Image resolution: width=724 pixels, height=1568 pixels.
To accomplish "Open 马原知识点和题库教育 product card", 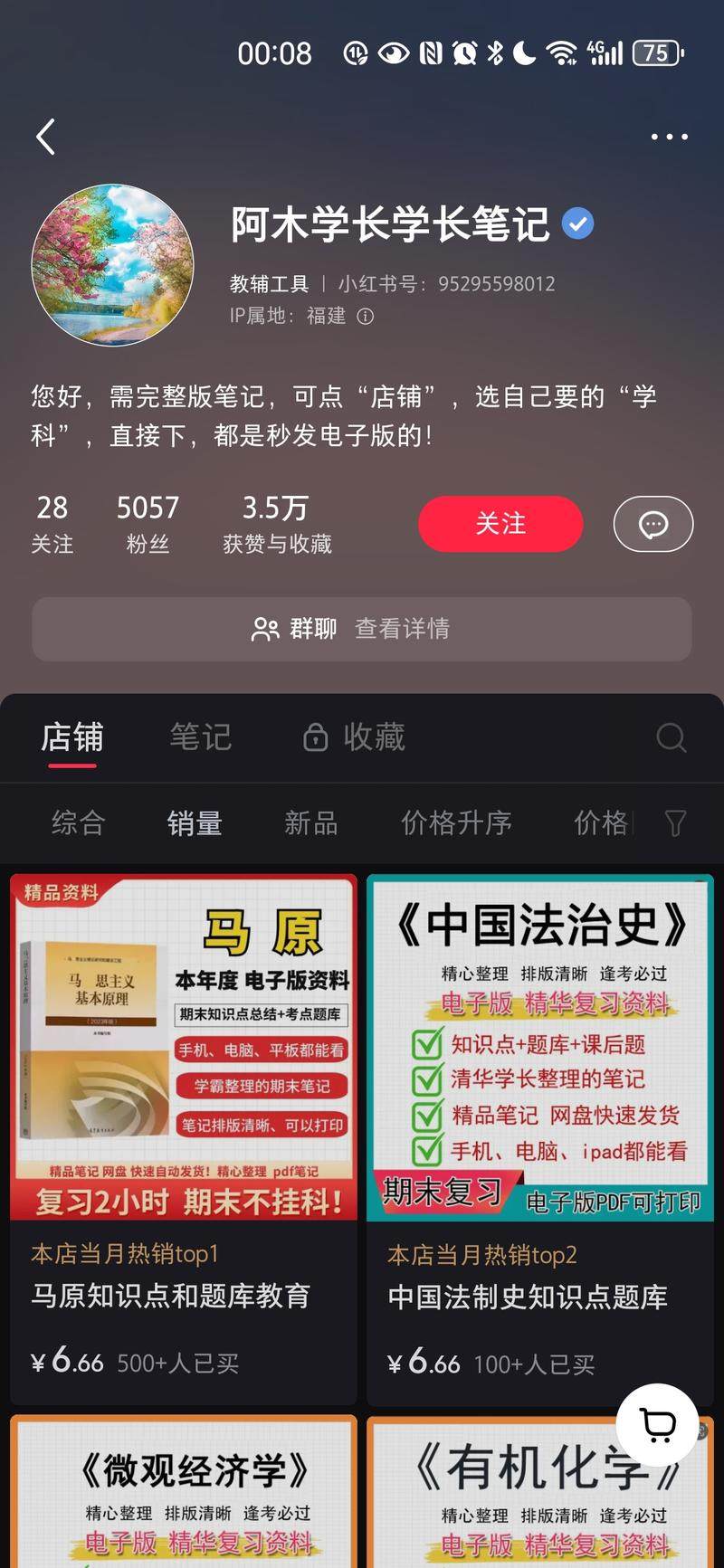I will pos(184,1131).
